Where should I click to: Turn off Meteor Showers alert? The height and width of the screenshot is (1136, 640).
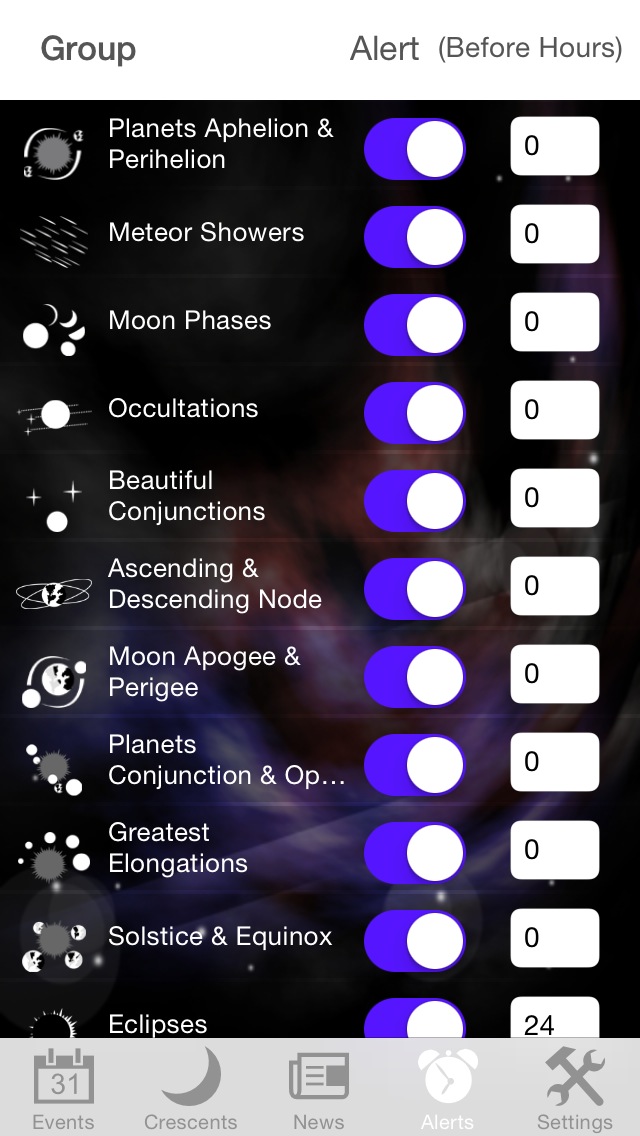click(x=414, y=237)
